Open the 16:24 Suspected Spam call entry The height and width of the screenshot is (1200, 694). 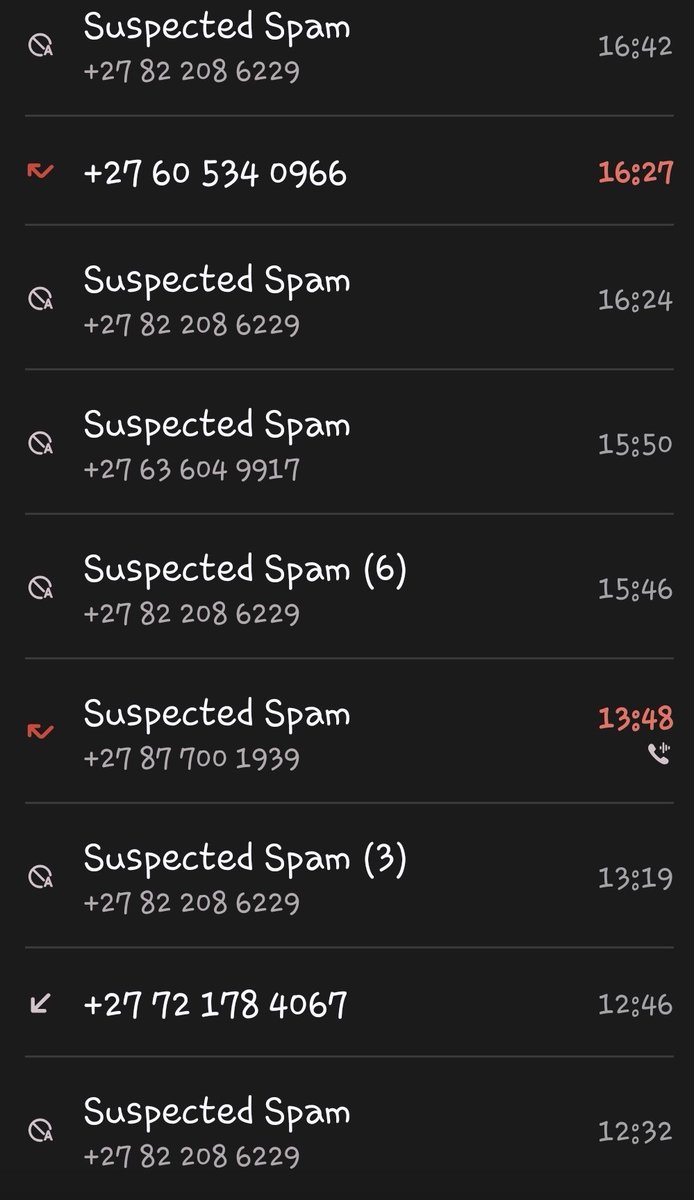click(347, 298)
